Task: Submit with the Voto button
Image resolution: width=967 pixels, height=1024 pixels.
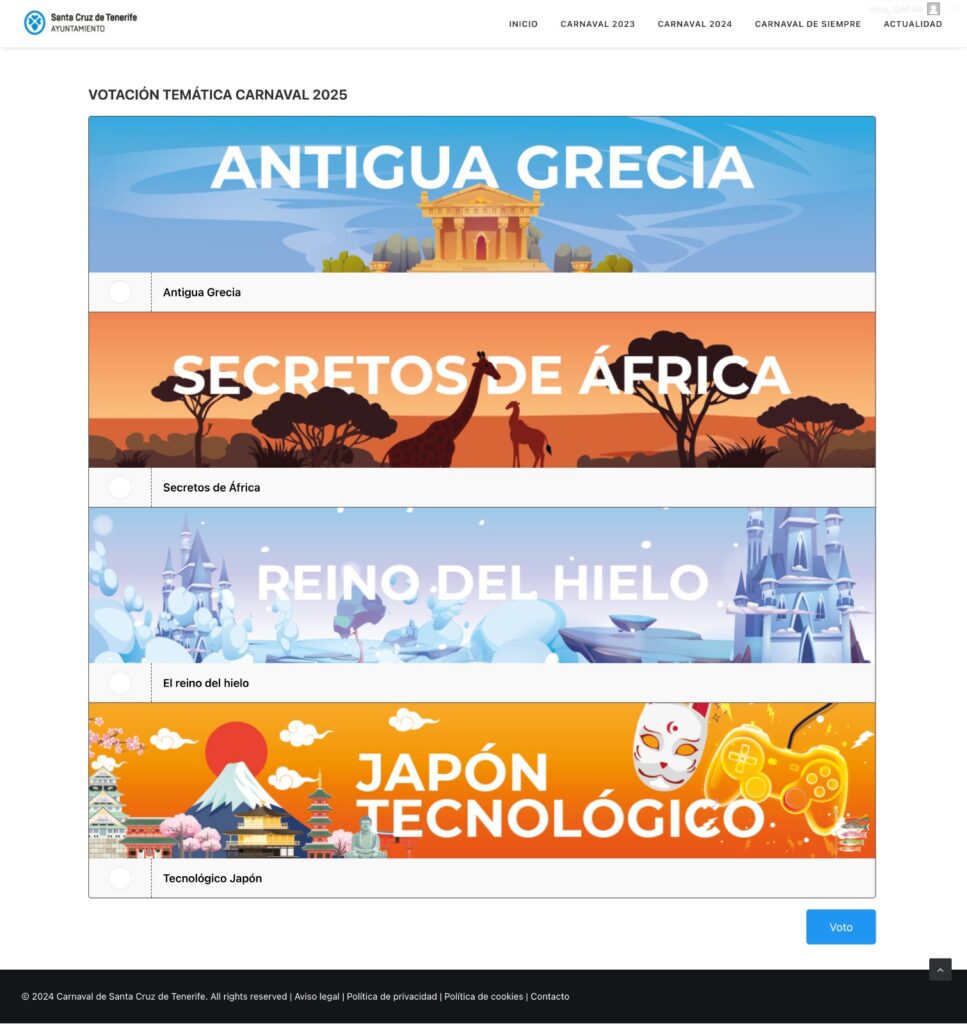Action: coord(840,927)
